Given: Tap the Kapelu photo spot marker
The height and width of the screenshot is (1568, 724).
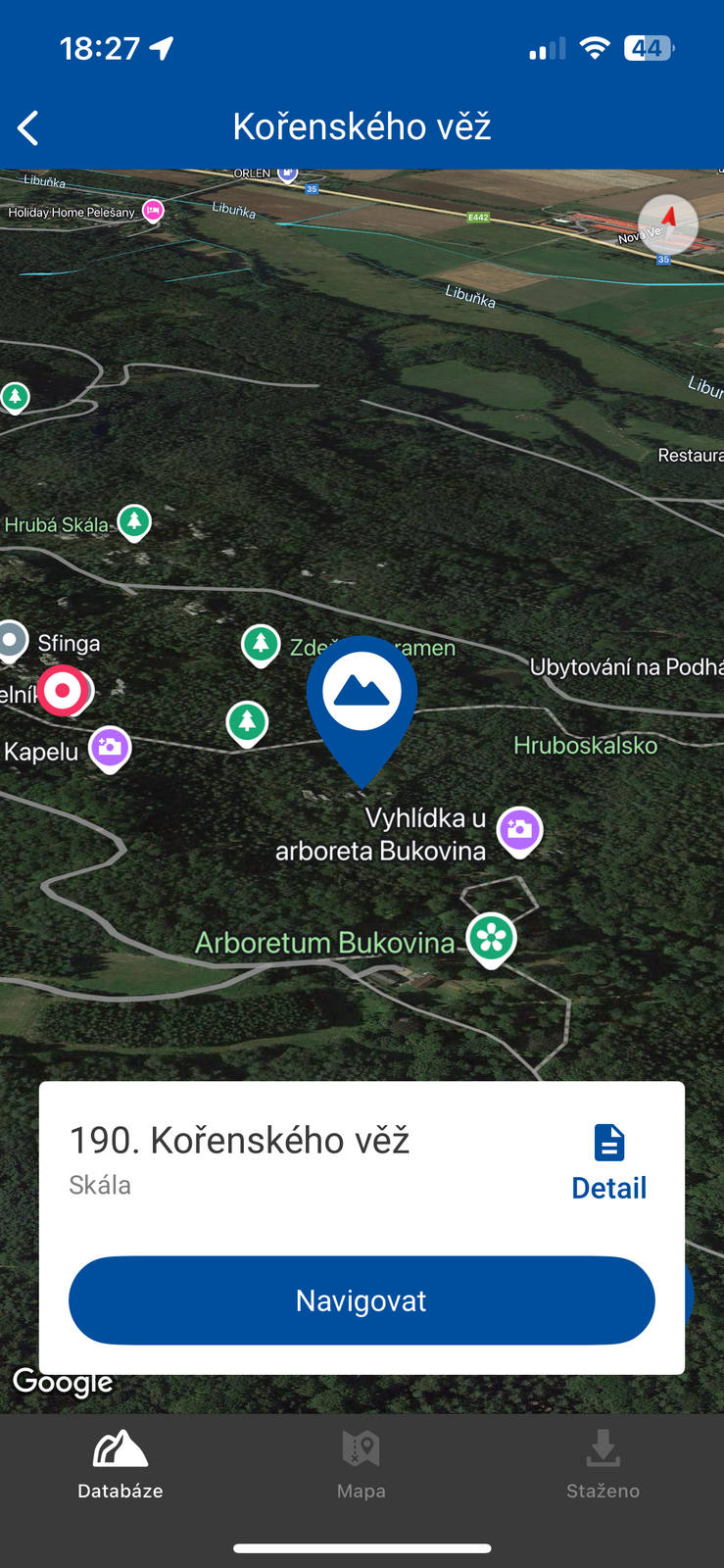Looking at the screenshot, I should tap(110, 749).
